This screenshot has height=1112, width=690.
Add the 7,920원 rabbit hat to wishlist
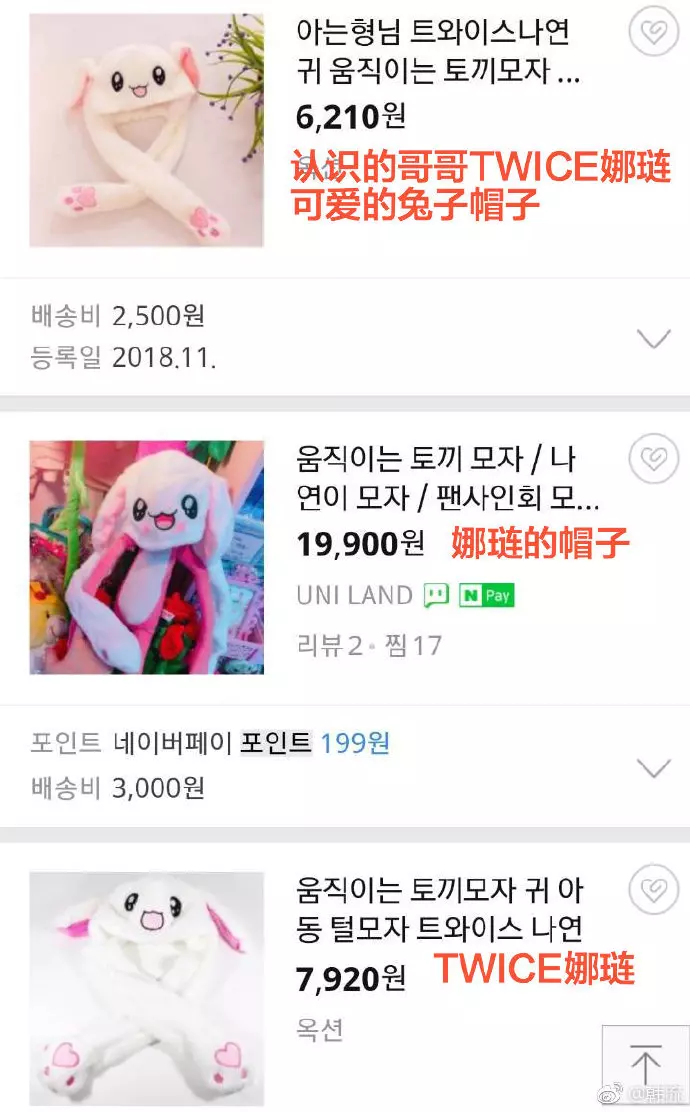coord(654,888)
